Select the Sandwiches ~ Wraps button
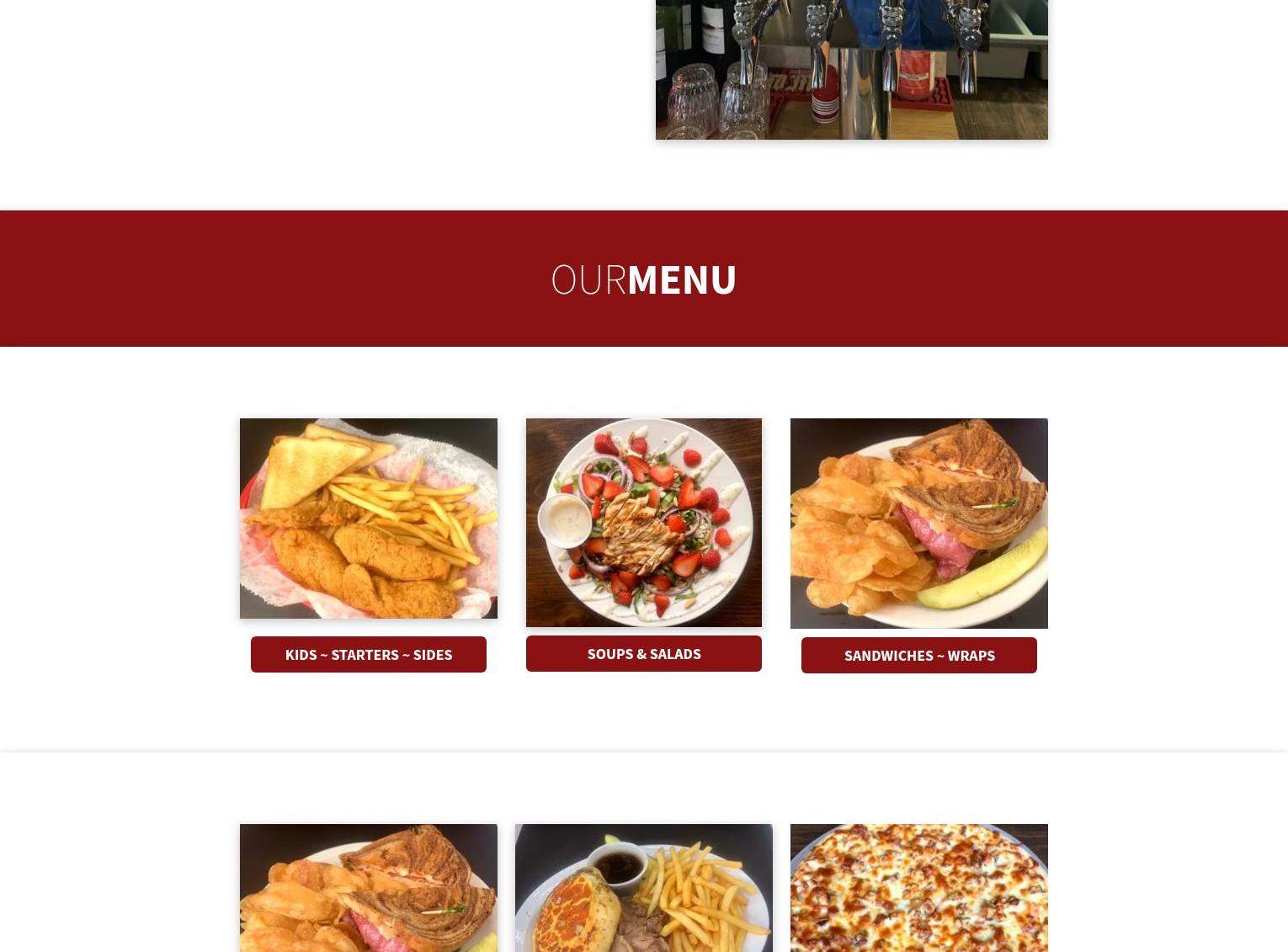 click(x=918, y=656)
